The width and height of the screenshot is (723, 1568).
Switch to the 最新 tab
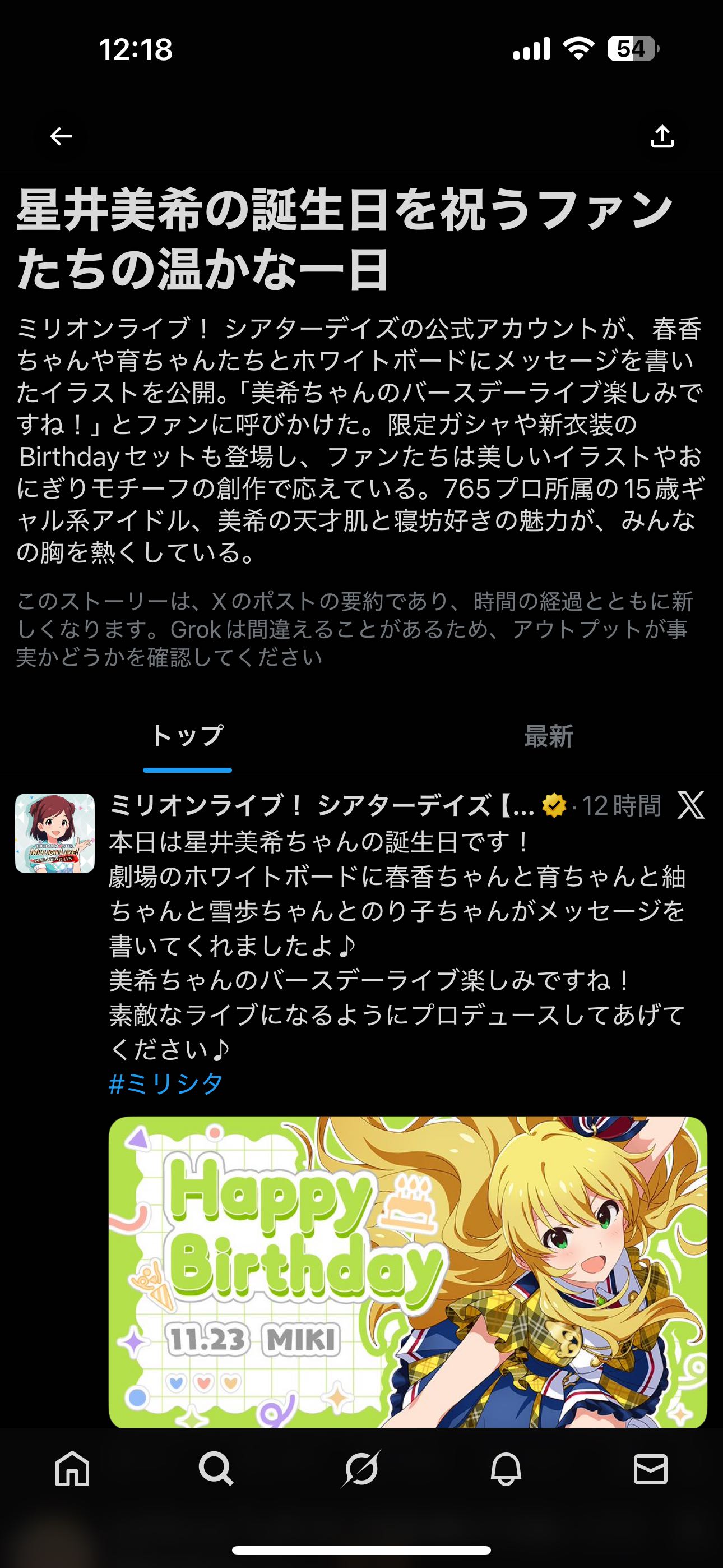pos(548,736)
